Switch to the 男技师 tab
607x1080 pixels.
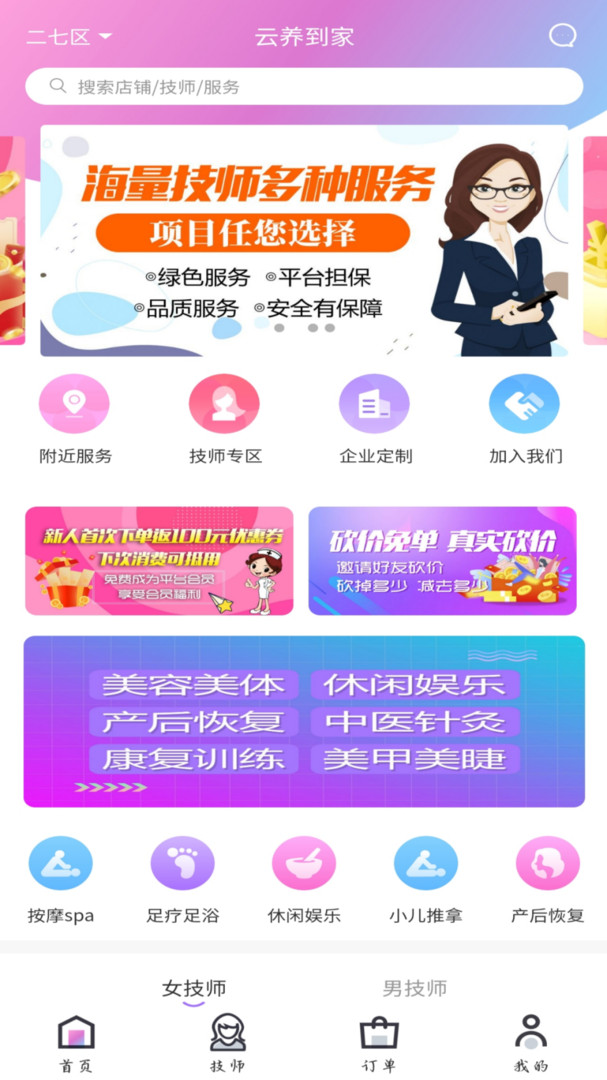414,988
